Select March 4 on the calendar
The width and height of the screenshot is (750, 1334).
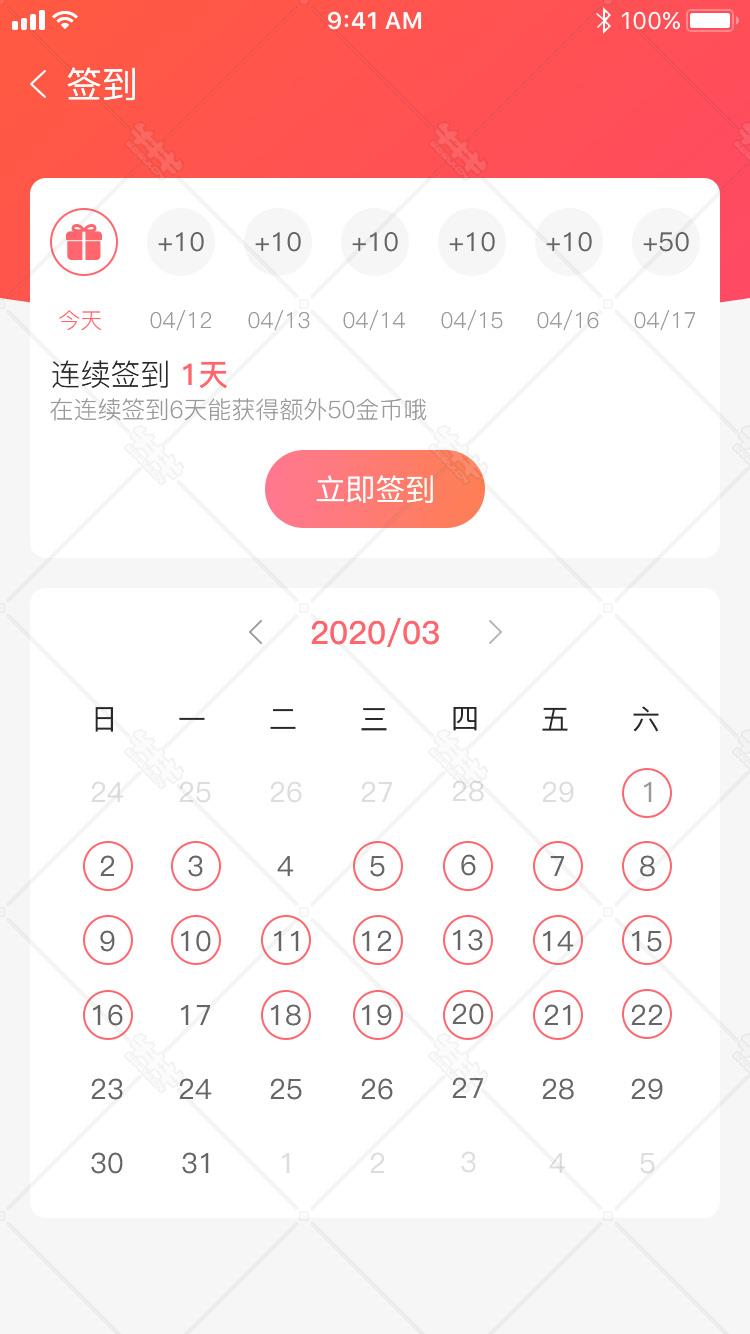285,866
